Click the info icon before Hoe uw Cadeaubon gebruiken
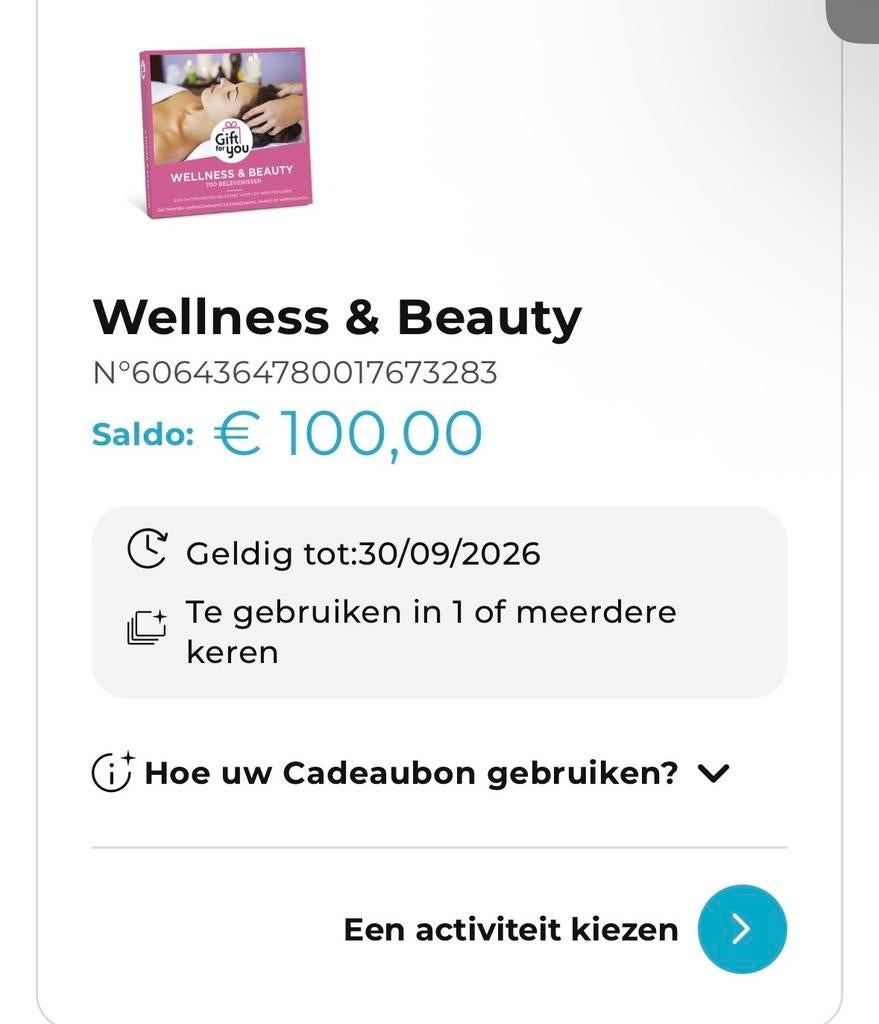Screen dimensions: 879x1024 [x=109, y=771]
